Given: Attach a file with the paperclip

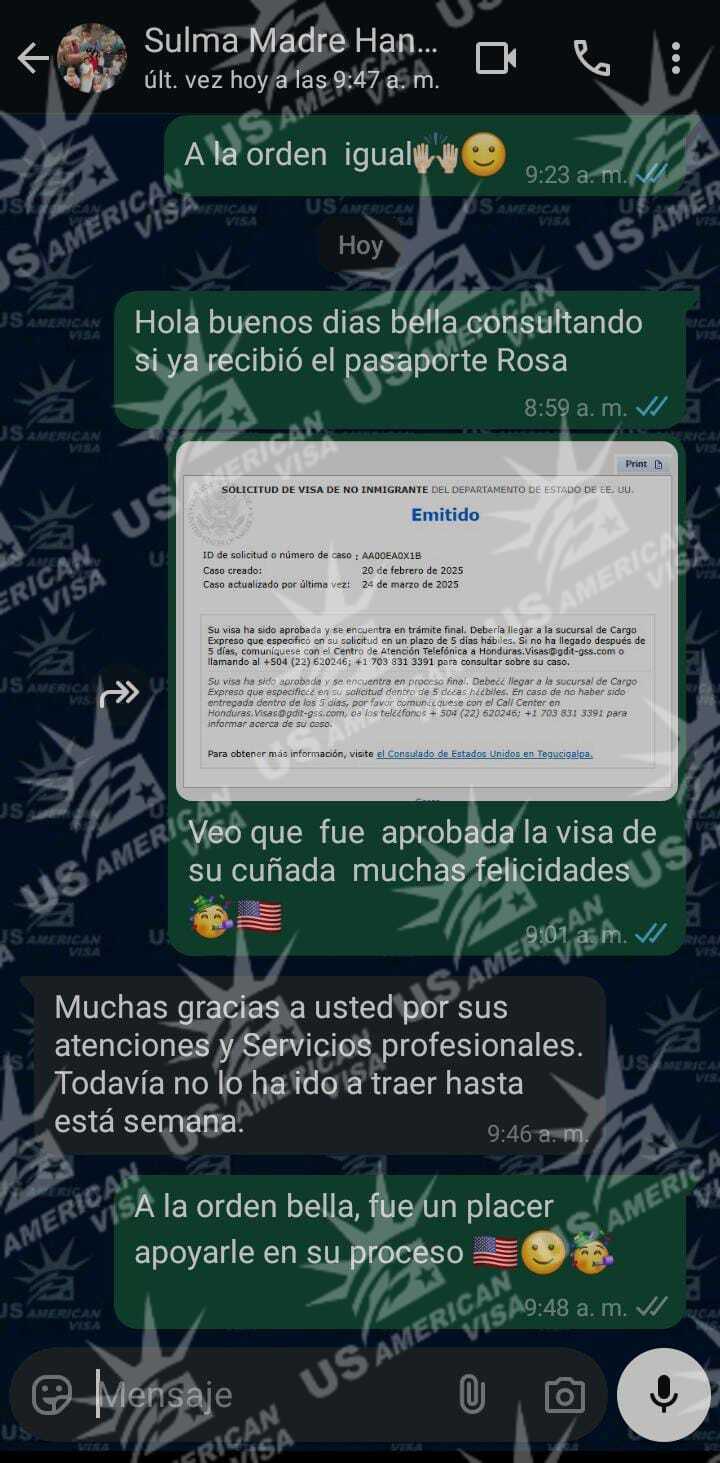Looking at the screenshot, I should tap(471, 1394).
